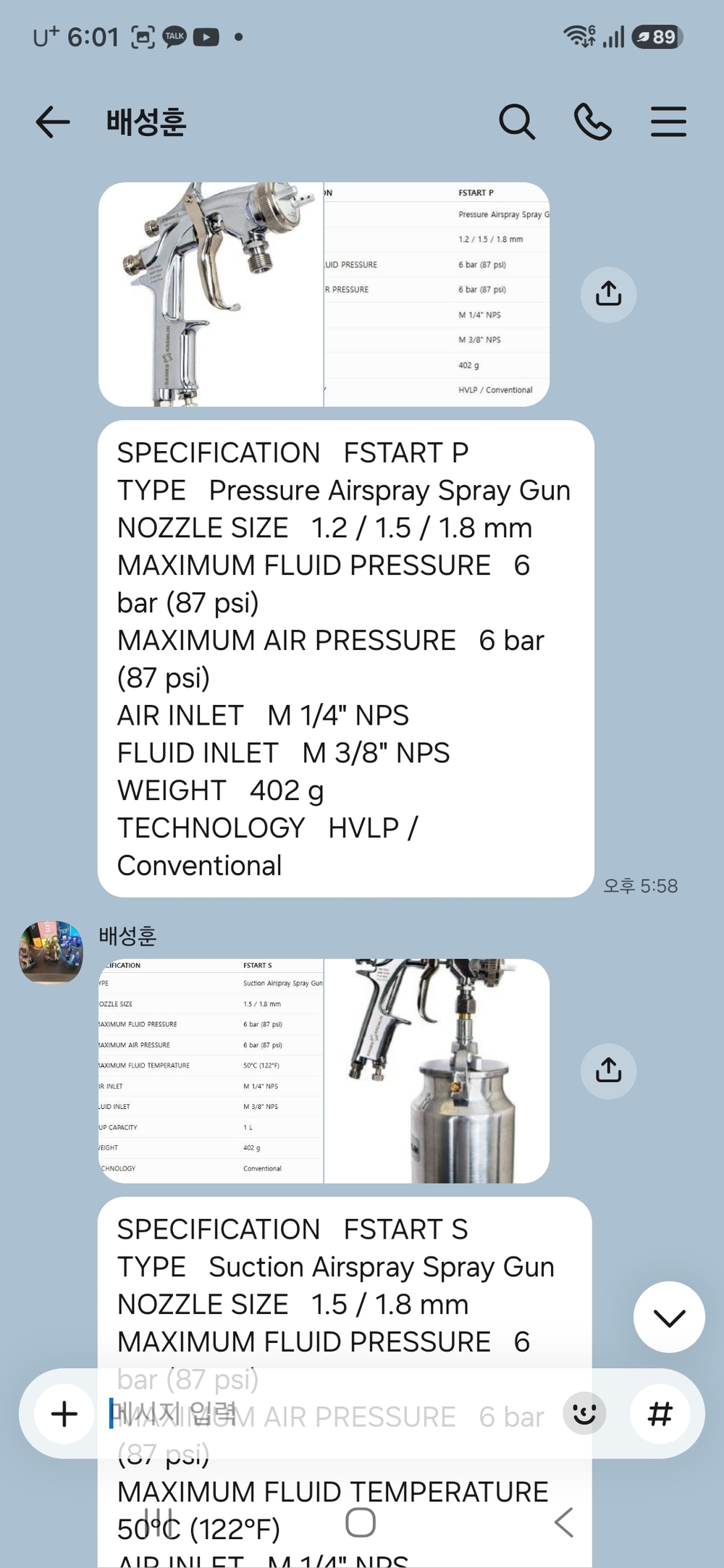Go back from the 배성훈 chat
724x1568 pixels.
point(53,122)
